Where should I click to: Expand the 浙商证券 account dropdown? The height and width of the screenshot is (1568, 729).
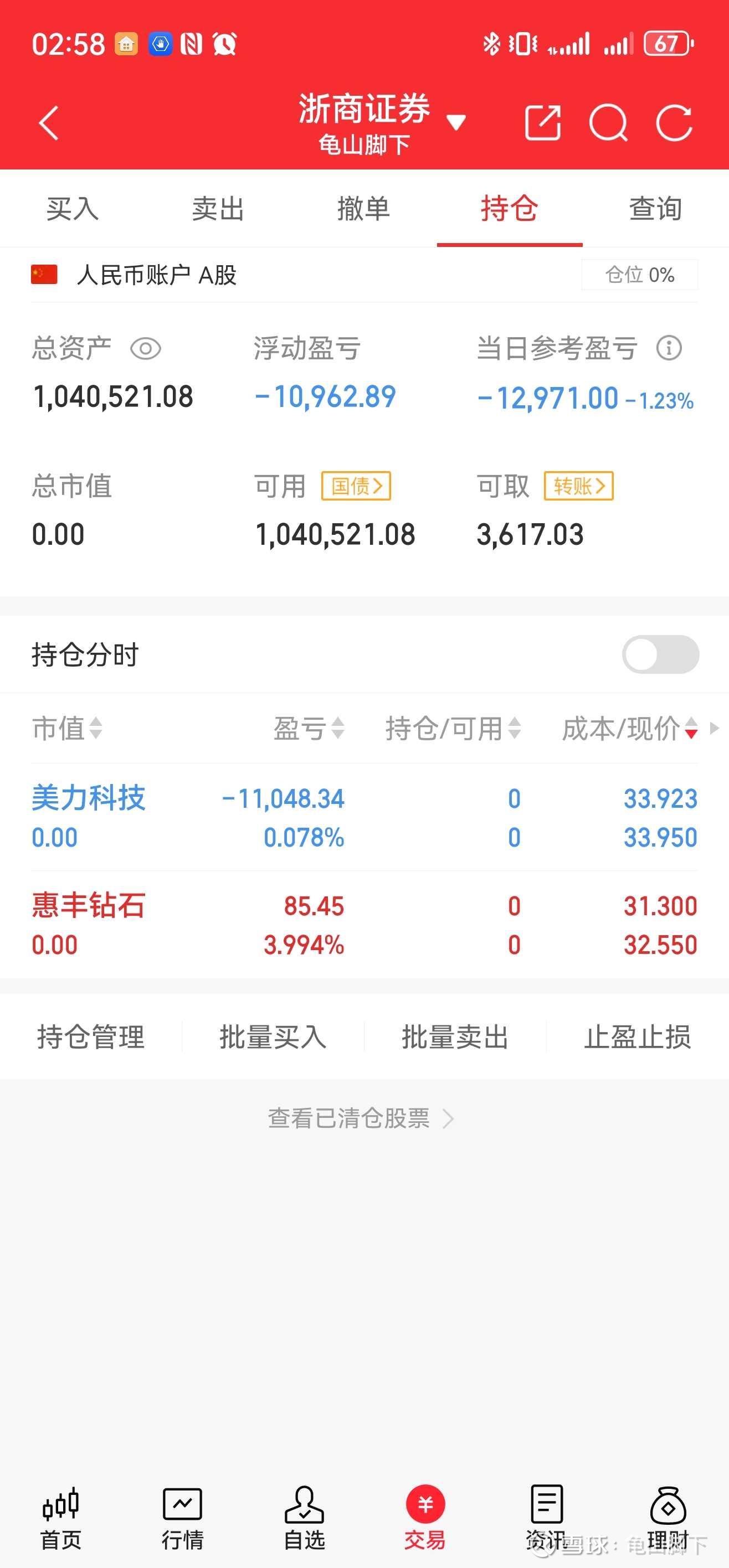pos(456,123)
